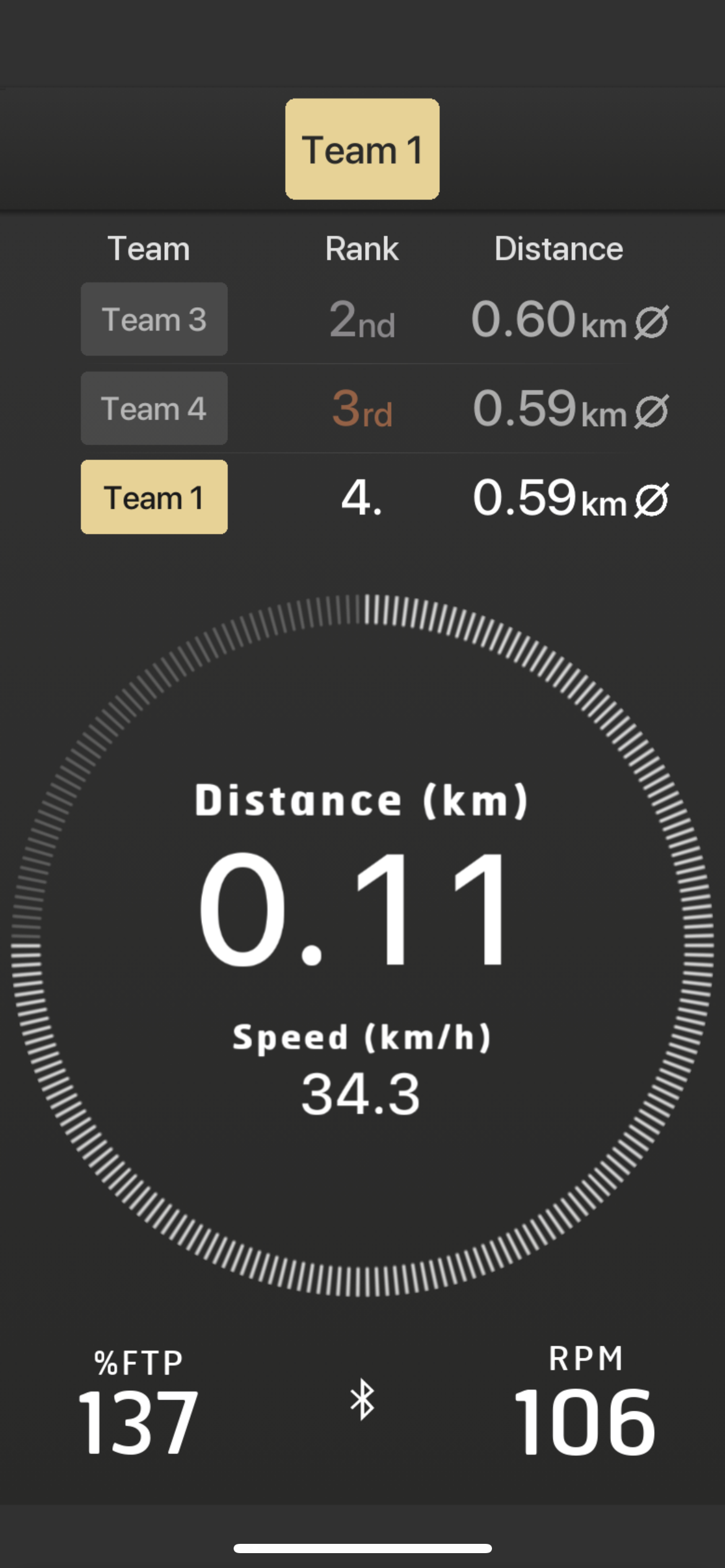Tap the Team 1 header badge at the top
Screen dimensions: 725x1568
362,149
